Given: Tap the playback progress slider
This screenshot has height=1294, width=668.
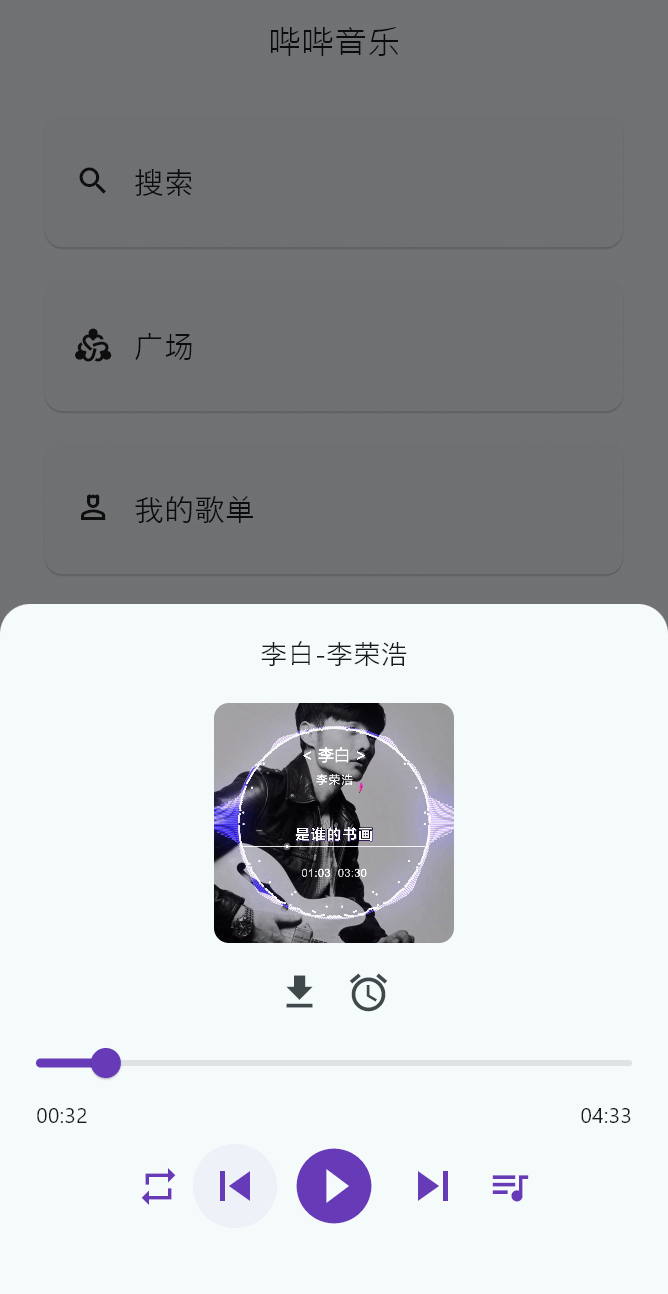Looking at the screenshot, I should tap(334, 1062).
